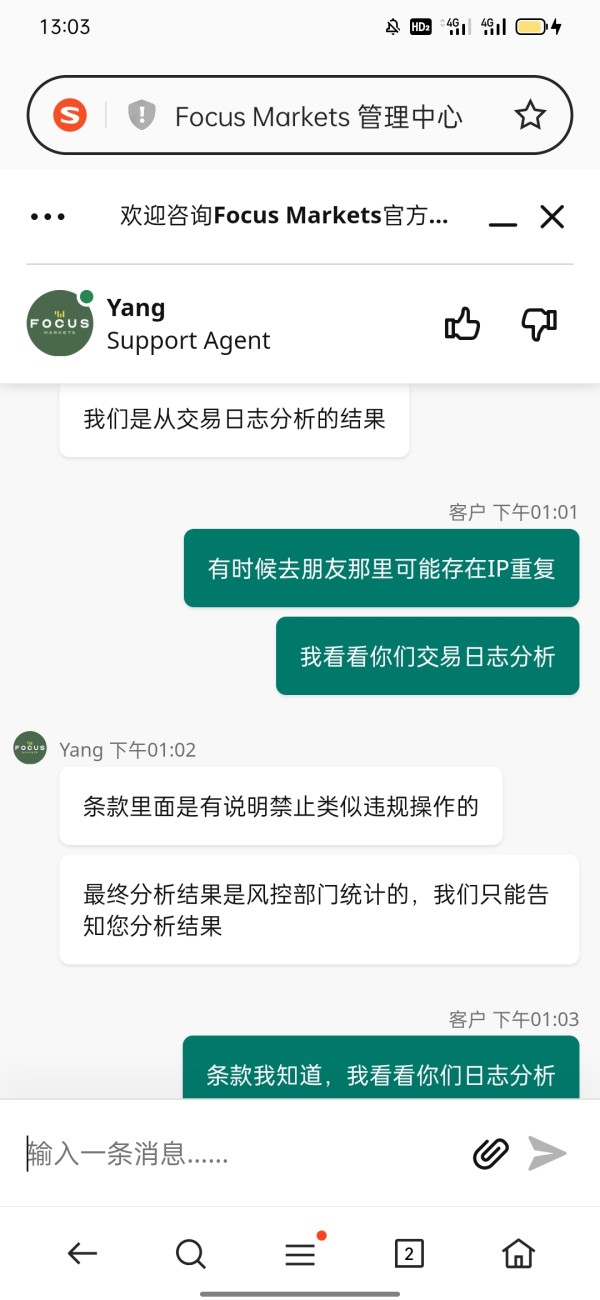Open the browser address bar
Screen dimensions: 600x1300
pos(318,116)
